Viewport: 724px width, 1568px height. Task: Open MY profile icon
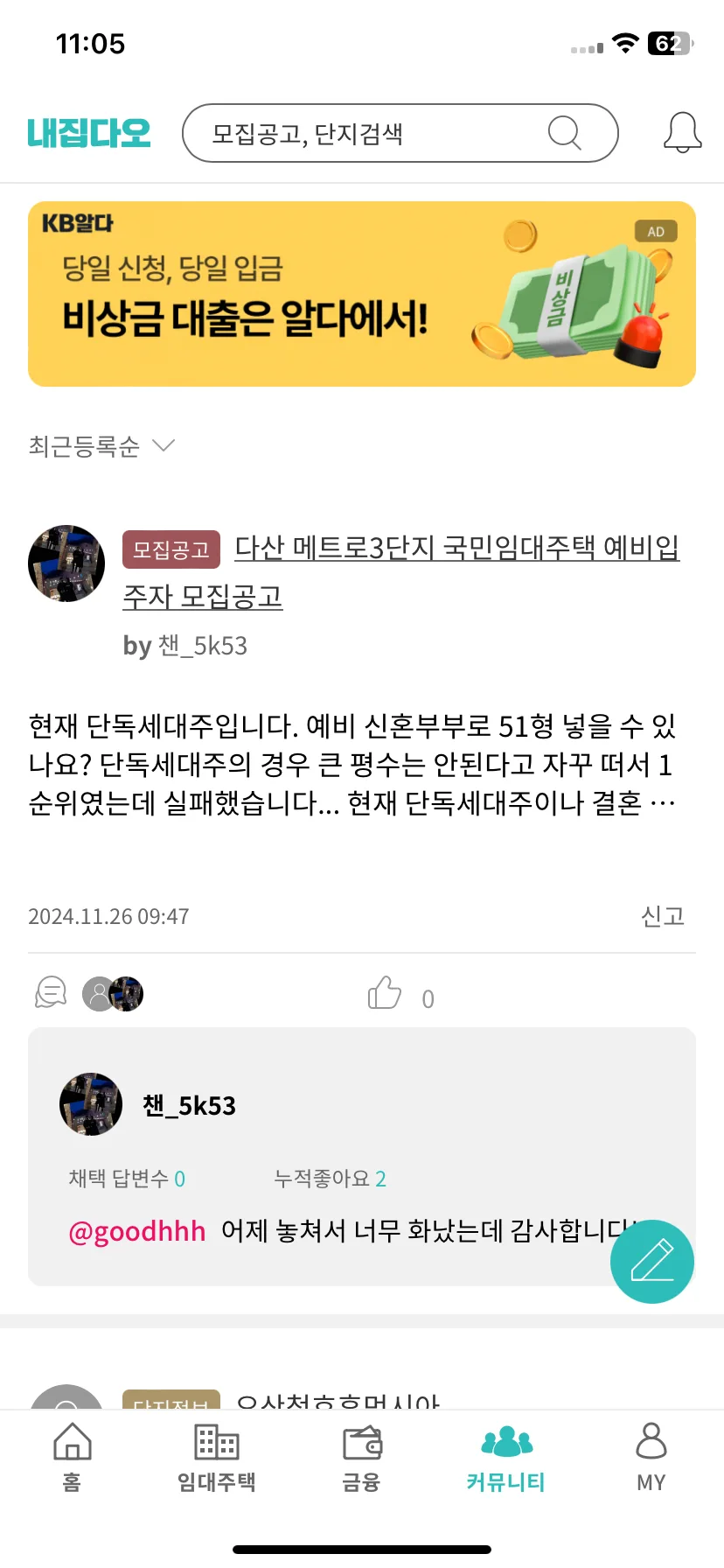point(651,1442)
